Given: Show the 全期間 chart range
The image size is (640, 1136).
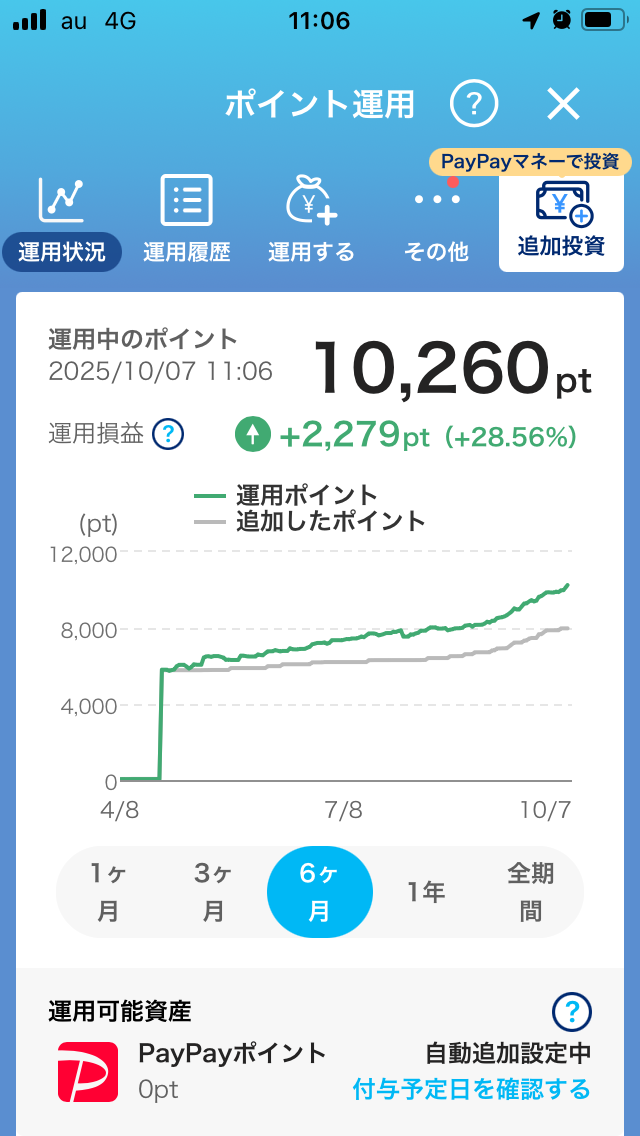Looking at the screenshot, I should coord(530,892).
